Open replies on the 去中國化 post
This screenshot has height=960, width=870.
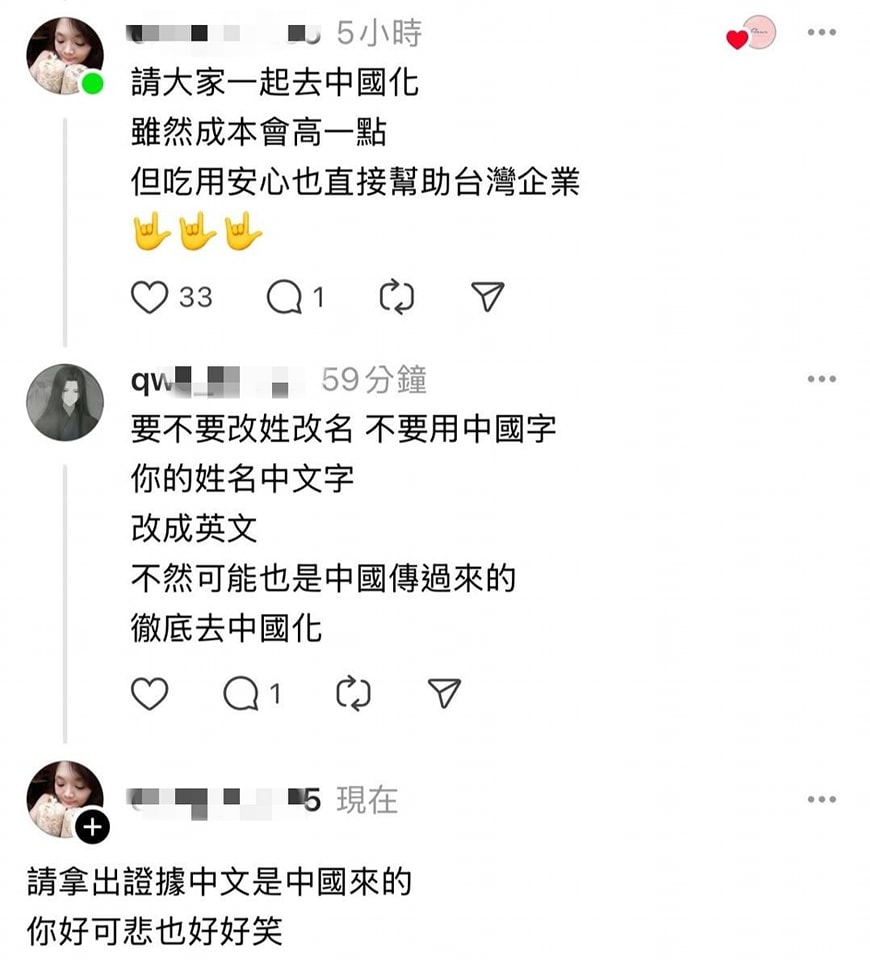tap(284, 297)
